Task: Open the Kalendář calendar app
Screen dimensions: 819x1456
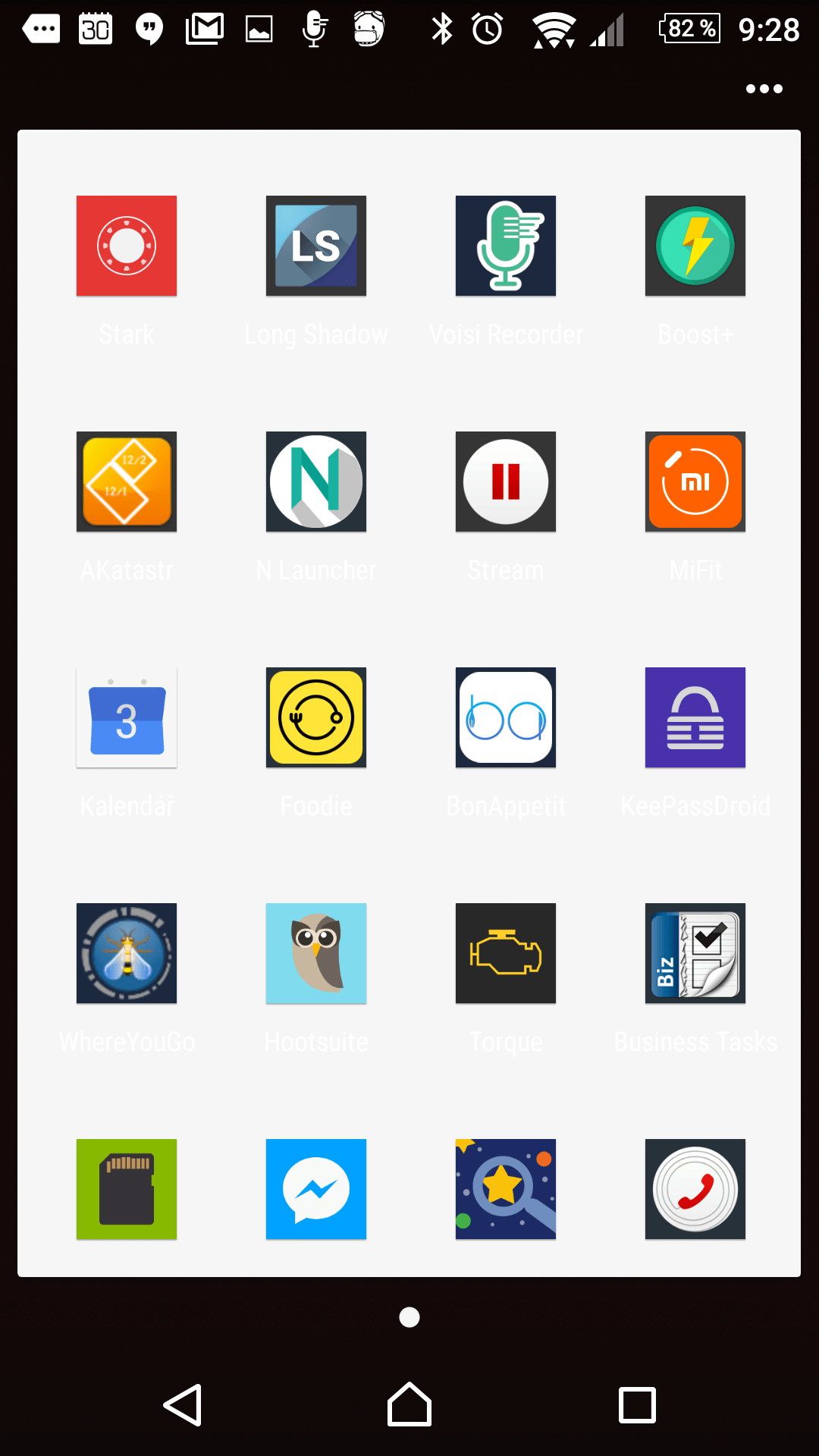Action: tap(127, 717)
